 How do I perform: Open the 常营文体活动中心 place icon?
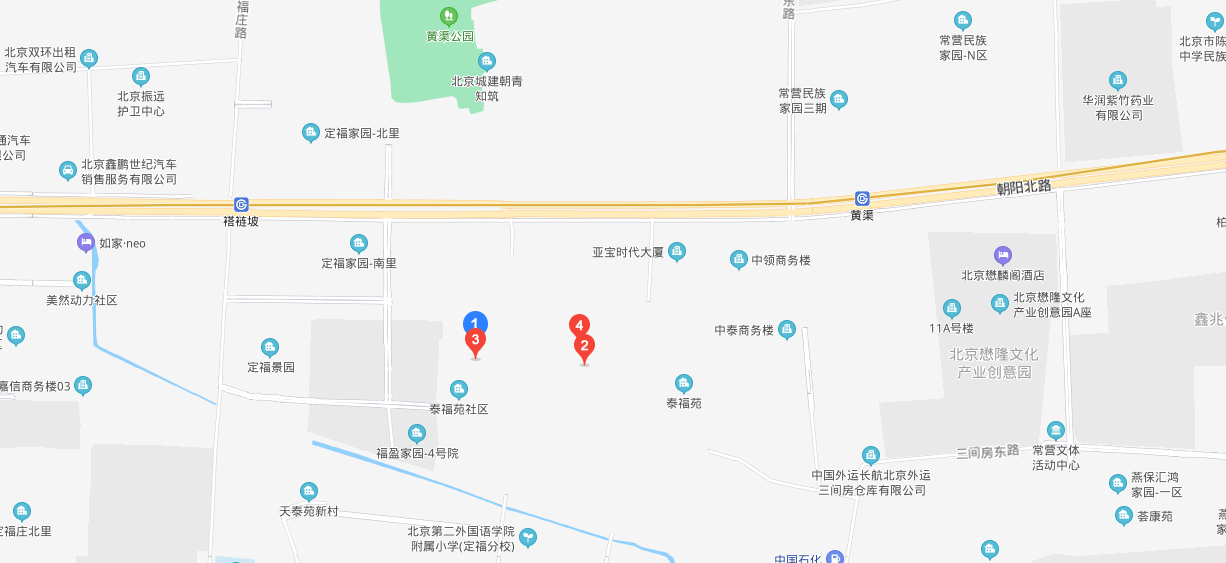click(x=1056, y=431)
